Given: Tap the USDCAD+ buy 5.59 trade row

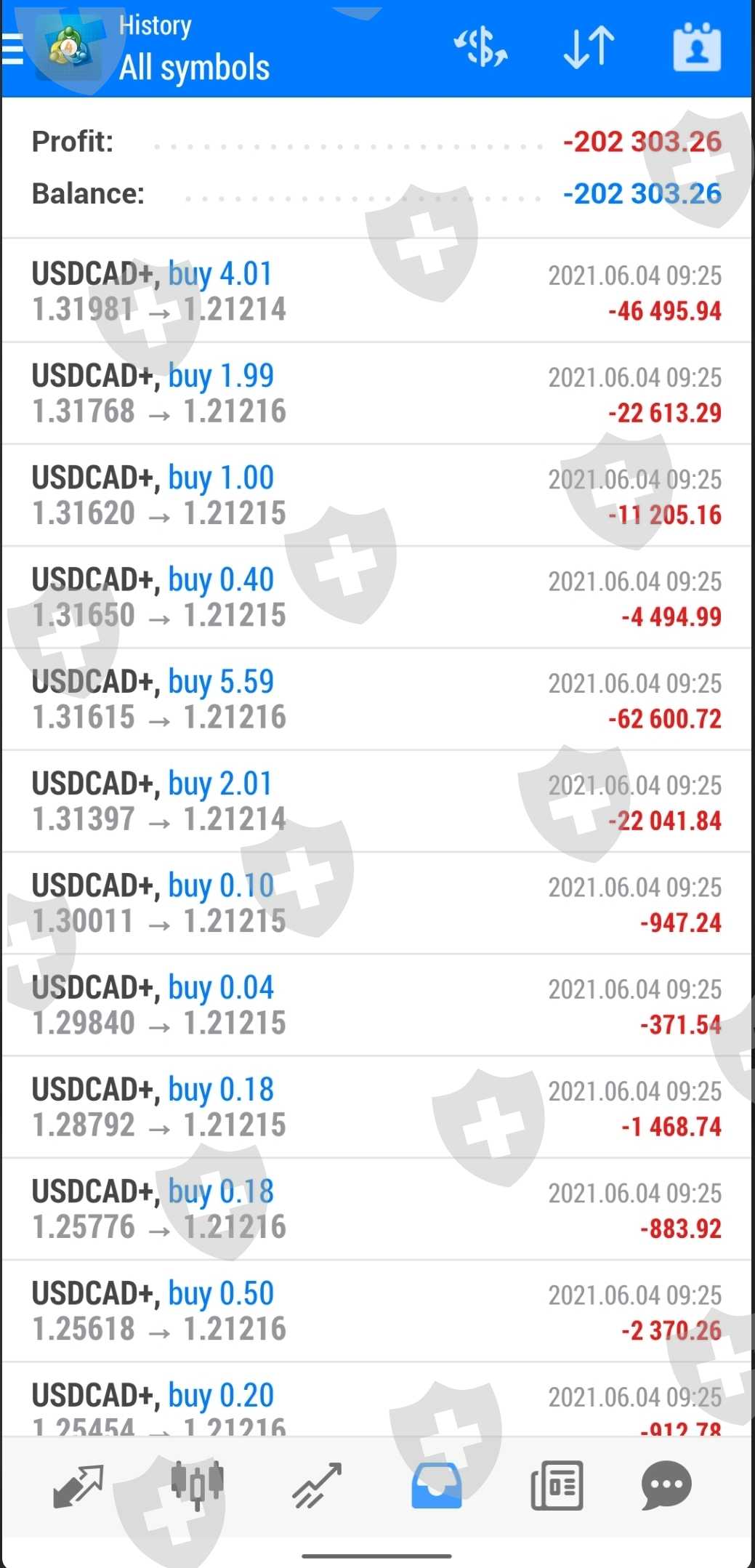Looking at the screenshot, I should tap(376, 699).
